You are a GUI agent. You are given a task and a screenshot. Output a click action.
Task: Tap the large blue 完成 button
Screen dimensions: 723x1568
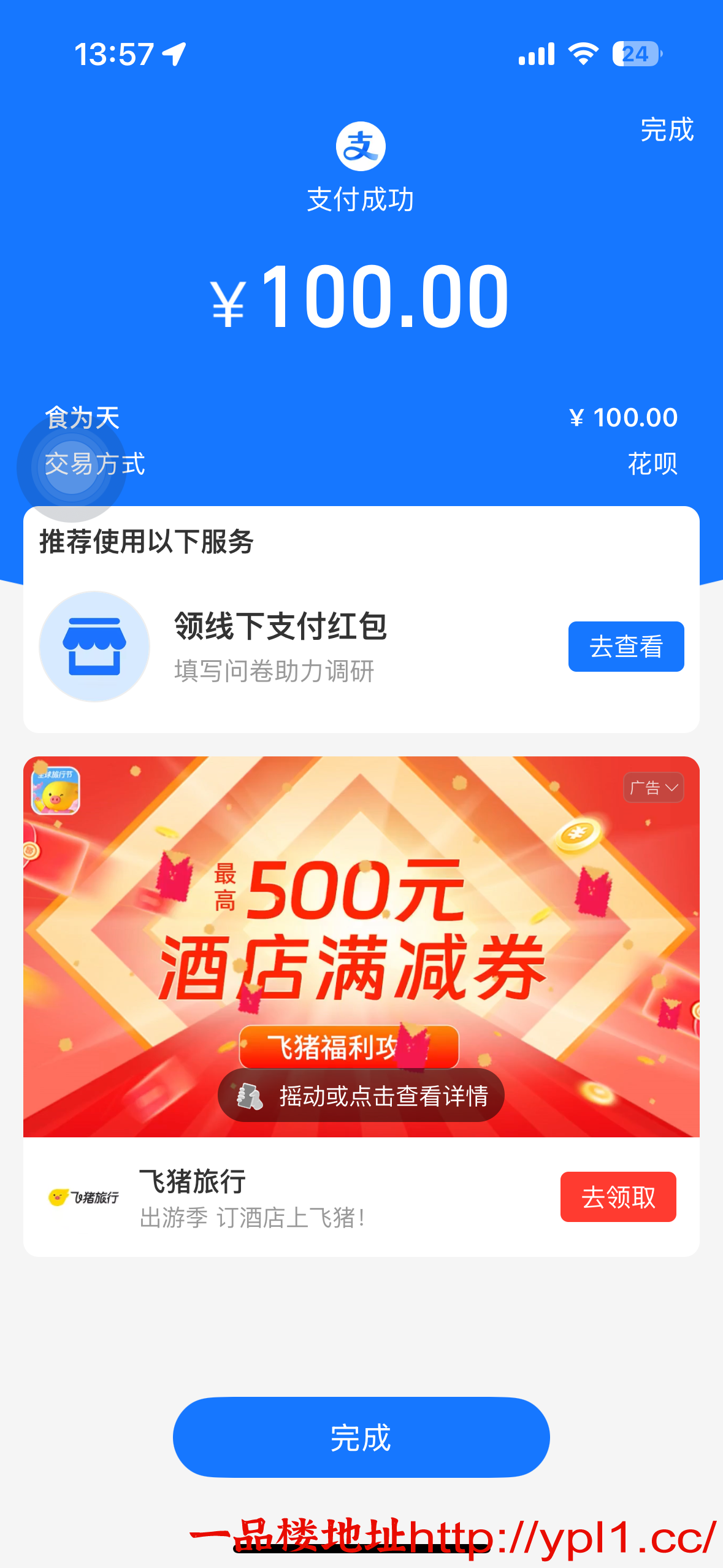click(x=361, y=1437)
